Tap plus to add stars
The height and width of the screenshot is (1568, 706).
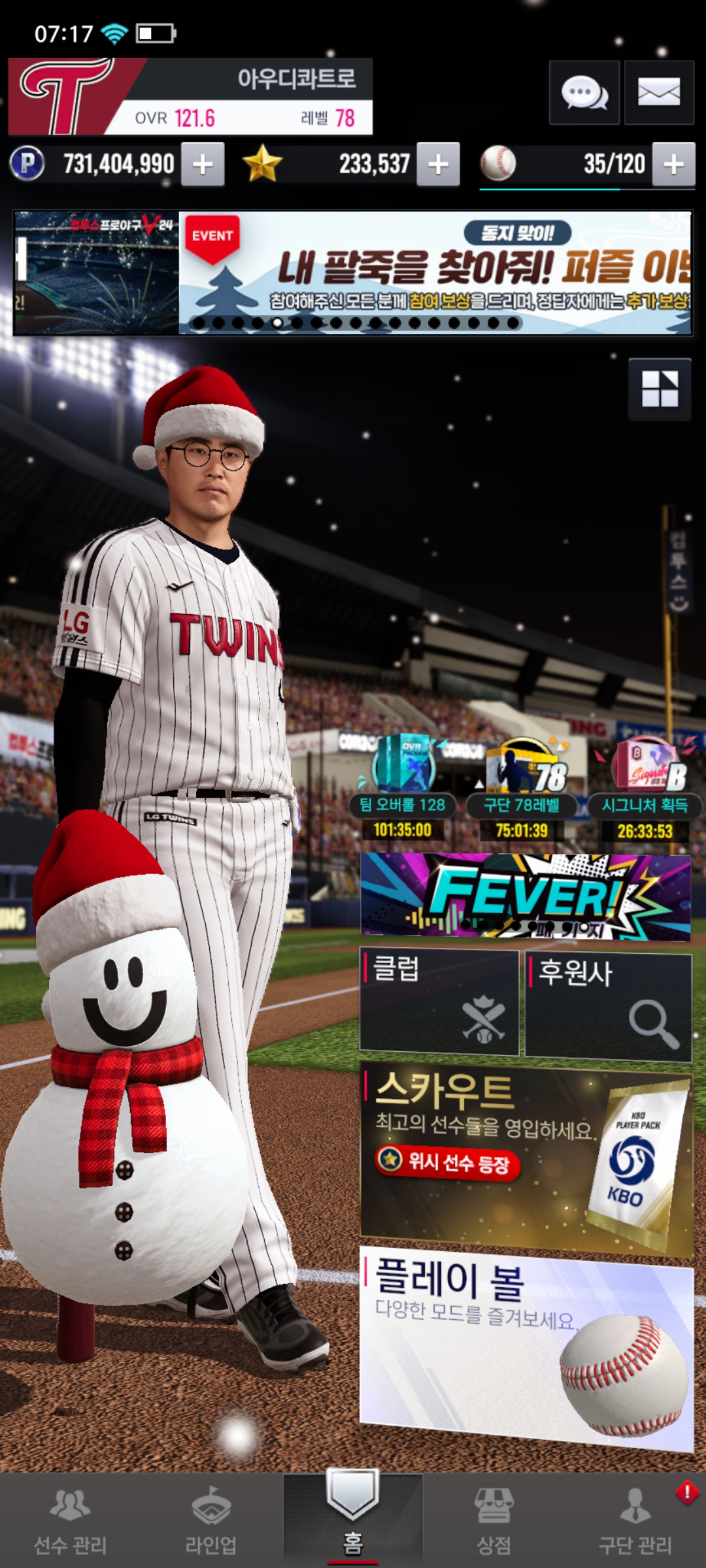tap(438, 165)
